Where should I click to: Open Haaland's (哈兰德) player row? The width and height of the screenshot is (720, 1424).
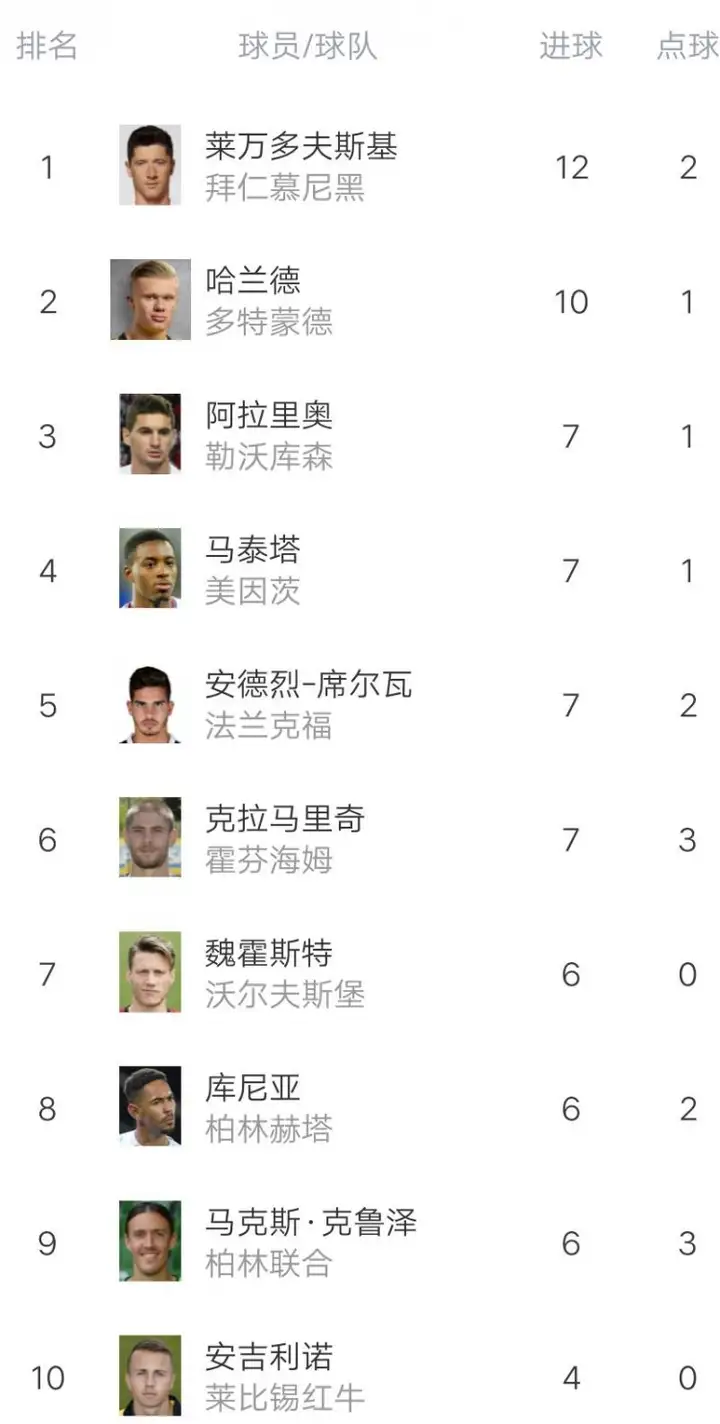pyautogui.click(x=253, y=281)
